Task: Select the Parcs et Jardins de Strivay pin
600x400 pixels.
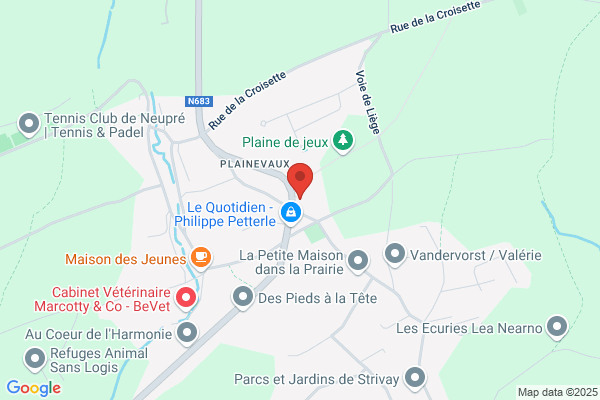Action: (414, 378)
